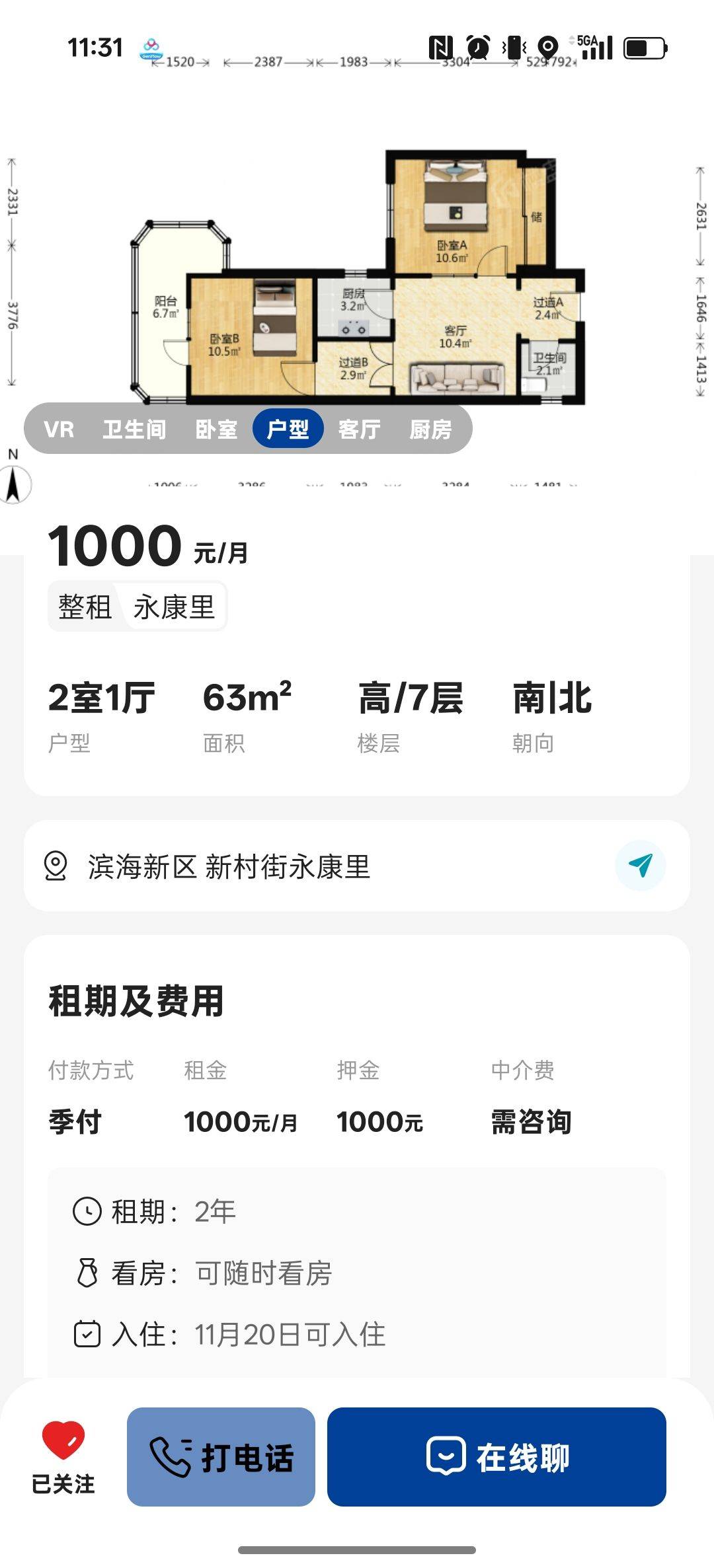The height and width of the screenshot is (1568, 714).
Task: Tap the teal navigation arrow icon
Action: click(639, 862)
